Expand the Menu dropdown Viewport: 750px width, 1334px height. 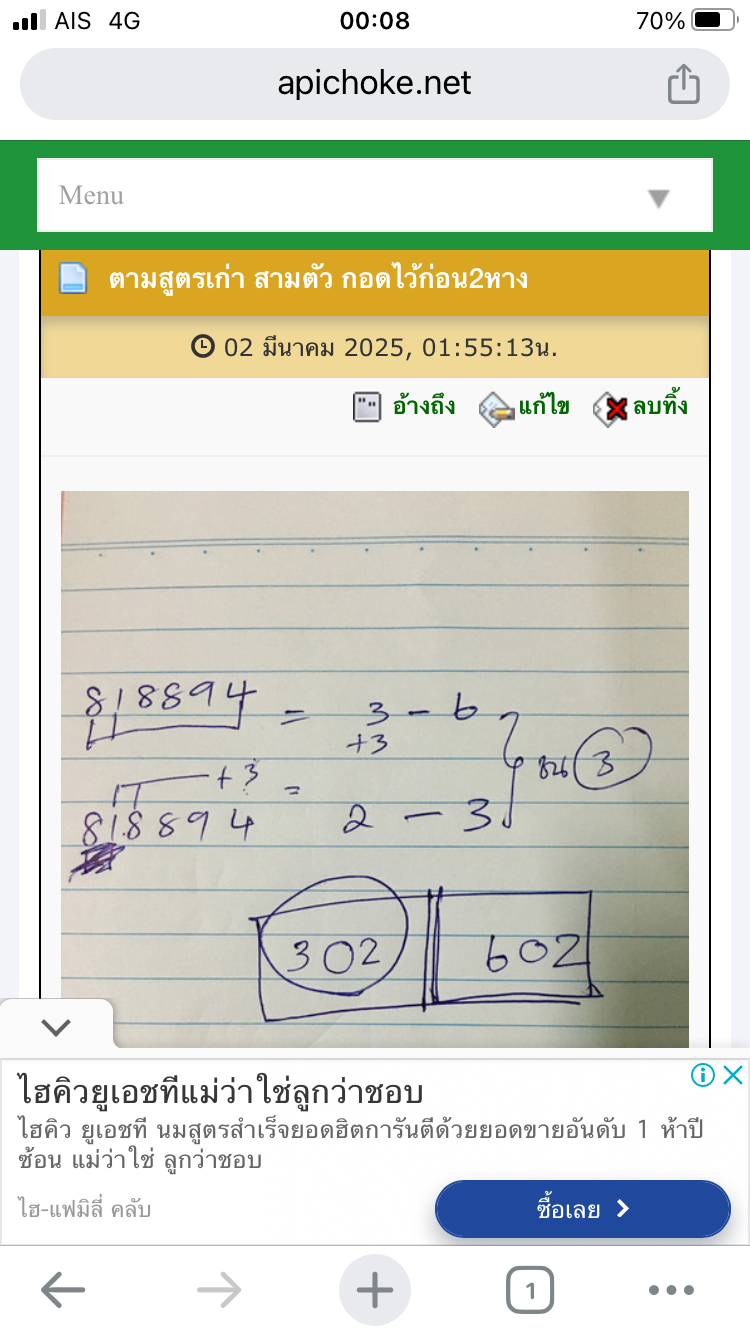[375, 195]
